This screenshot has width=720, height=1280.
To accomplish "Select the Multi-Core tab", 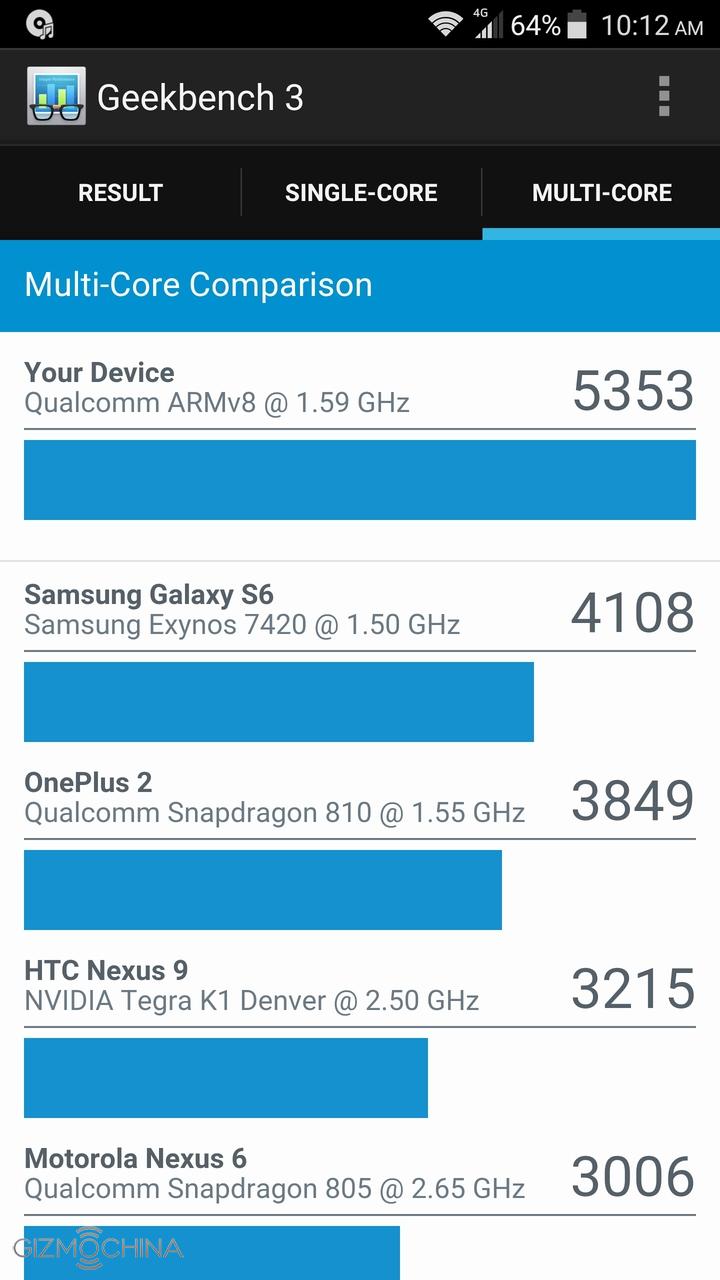I will coord(601,193).
